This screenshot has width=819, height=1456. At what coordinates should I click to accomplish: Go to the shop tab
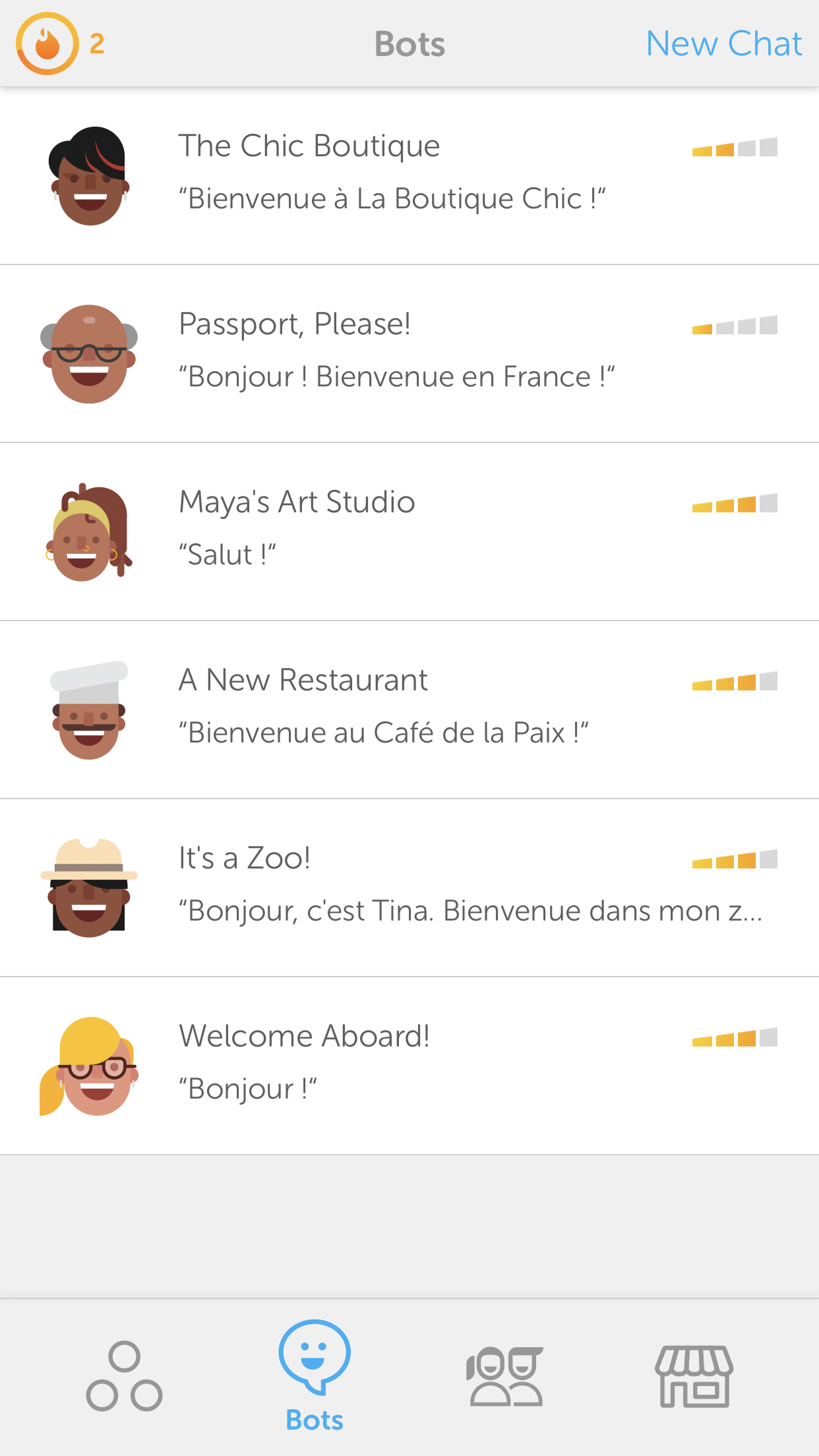click(694, 1376)
